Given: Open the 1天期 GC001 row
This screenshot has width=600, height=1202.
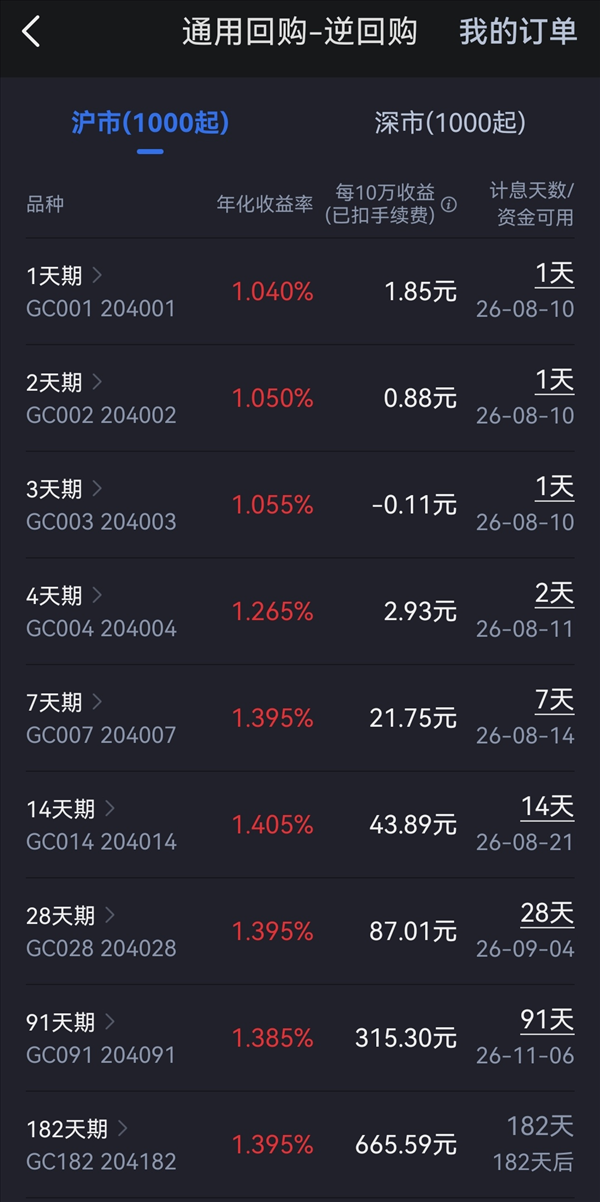Looking at the screenshot, I should coord(300,291).
